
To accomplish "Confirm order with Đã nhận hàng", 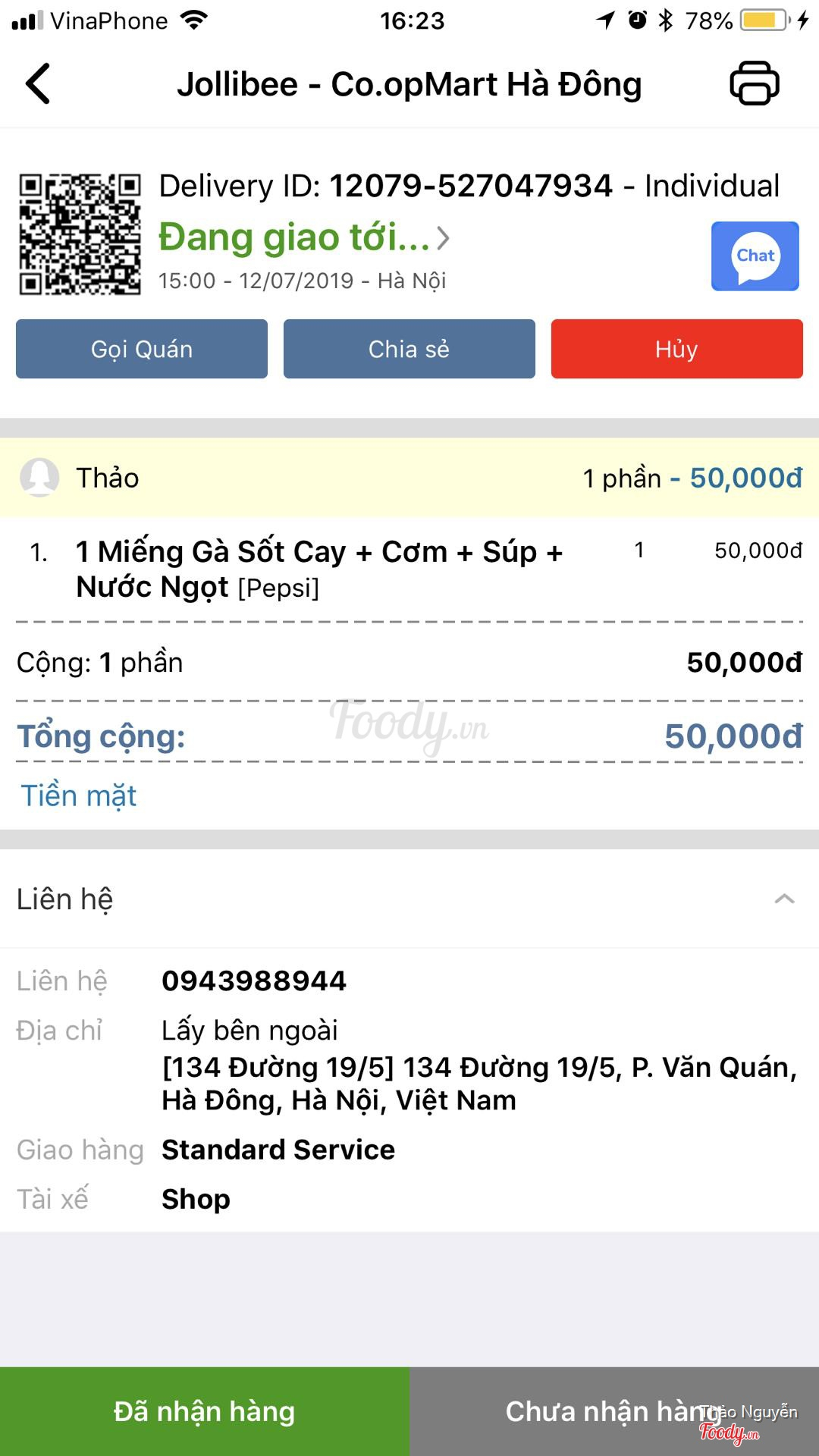I will click(205, 1411).
